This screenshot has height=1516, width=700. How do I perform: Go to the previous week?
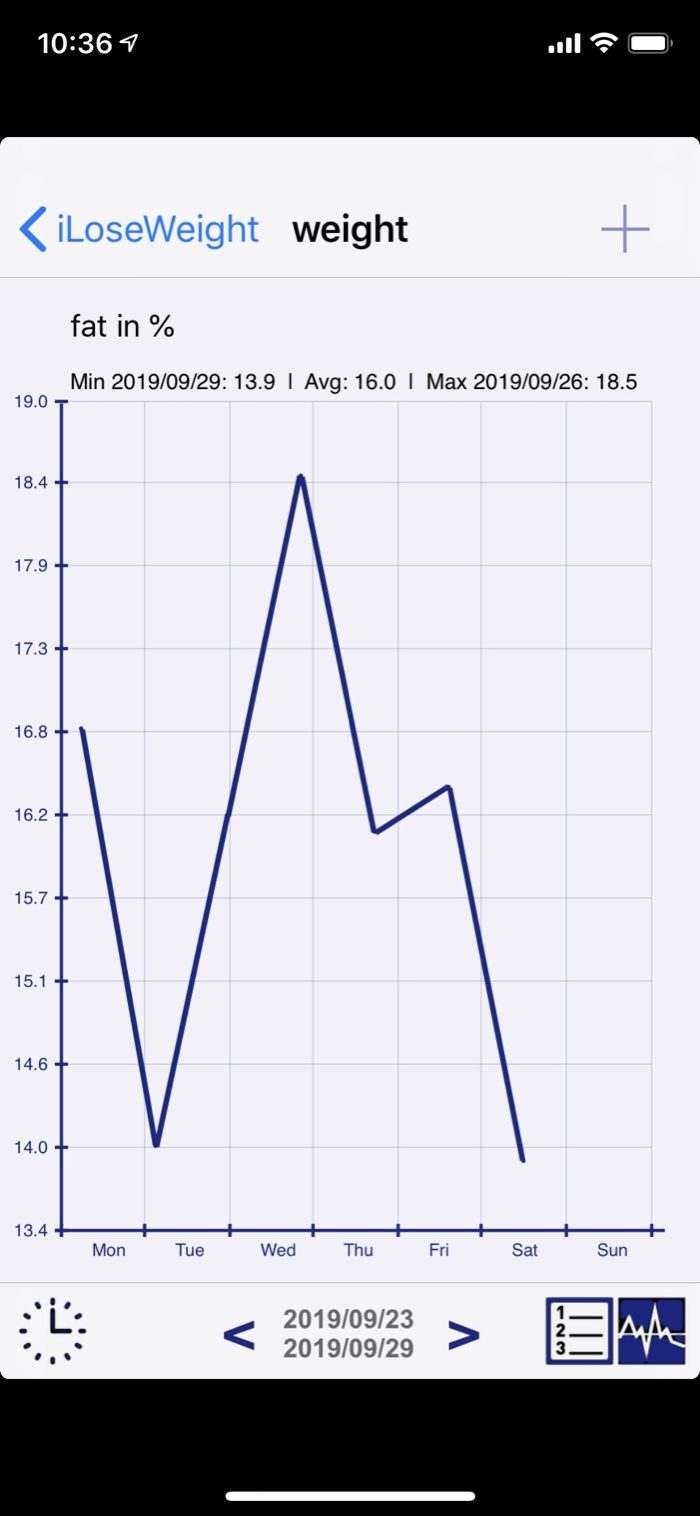click(238, 1334)
